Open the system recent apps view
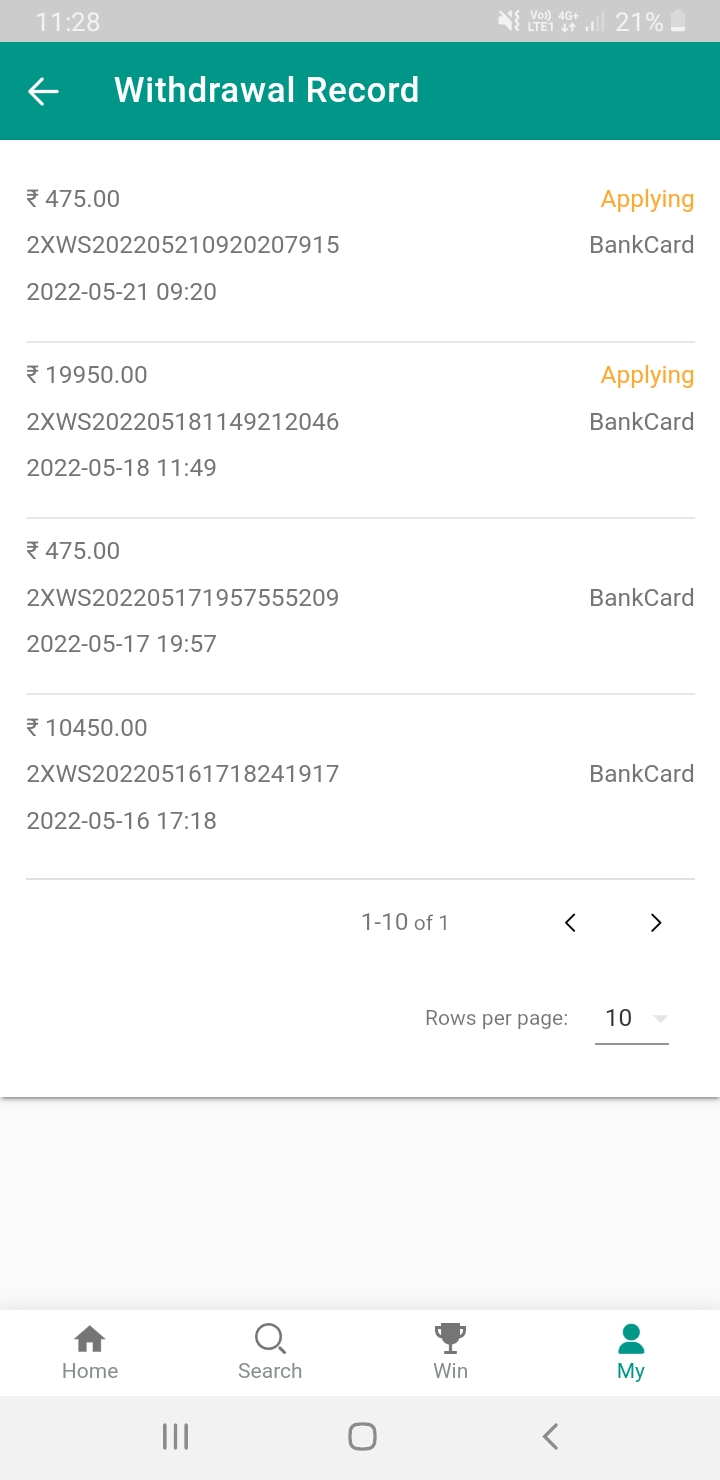 point(175,1437)
